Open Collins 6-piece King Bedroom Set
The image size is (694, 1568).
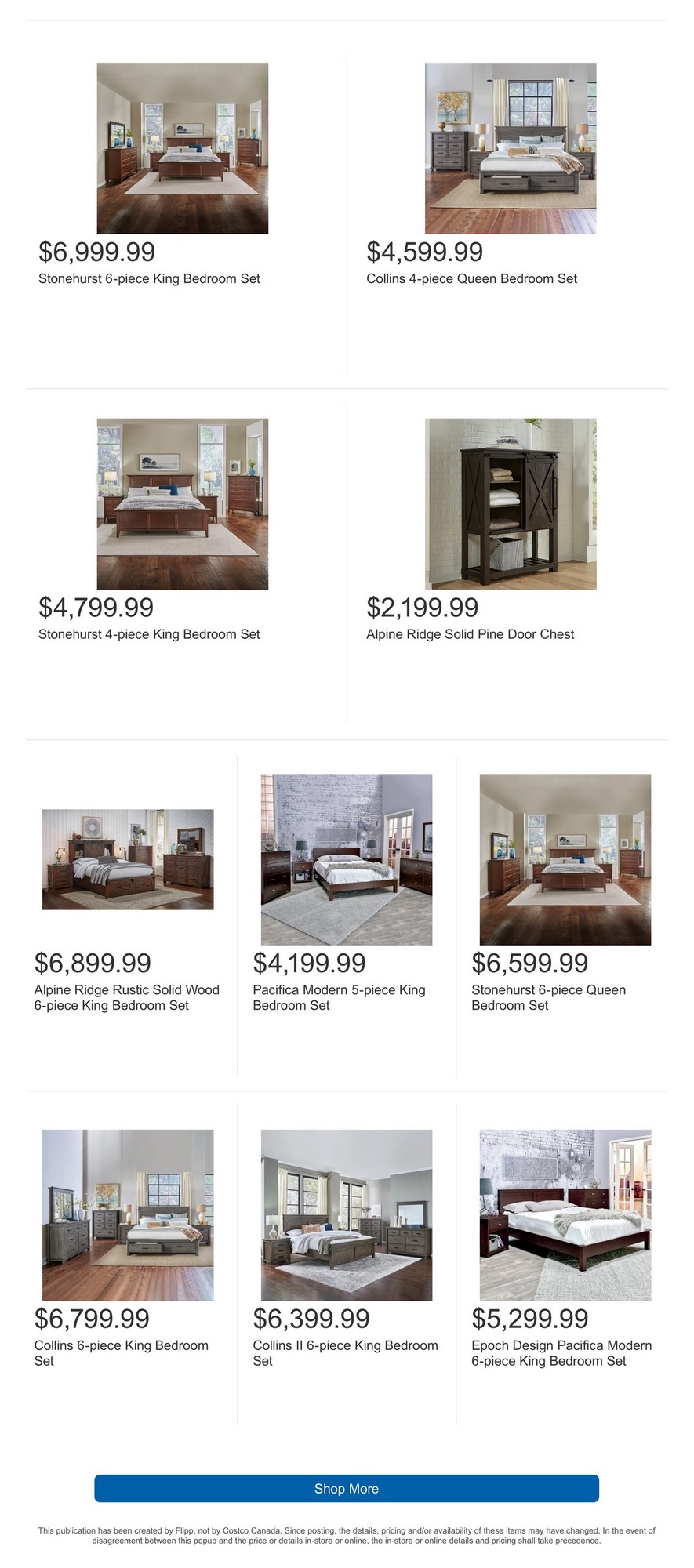point(128,1215)
